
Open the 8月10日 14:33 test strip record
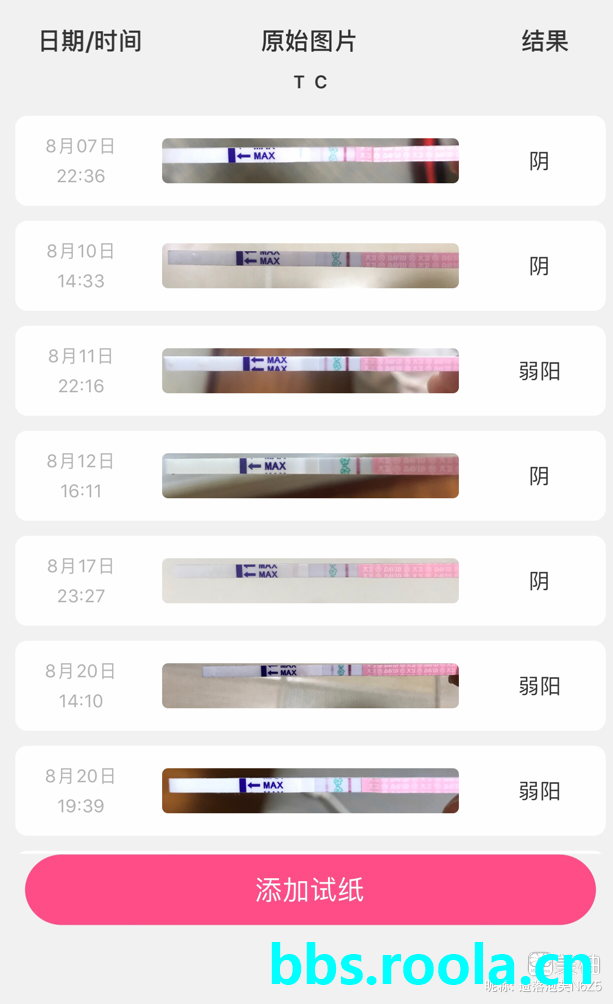click(310, 266)
